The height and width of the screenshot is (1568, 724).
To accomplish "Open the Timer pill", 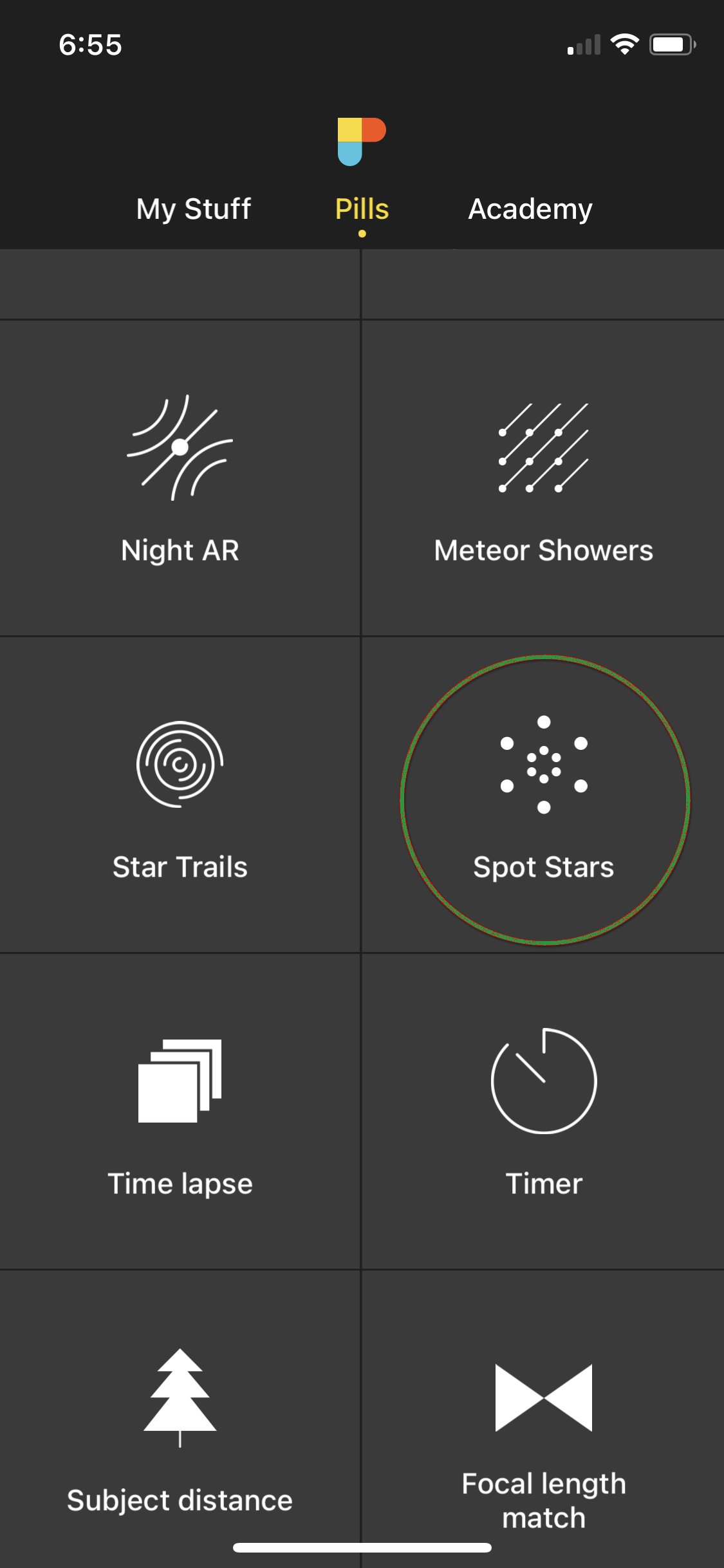I will [543, 1112].
